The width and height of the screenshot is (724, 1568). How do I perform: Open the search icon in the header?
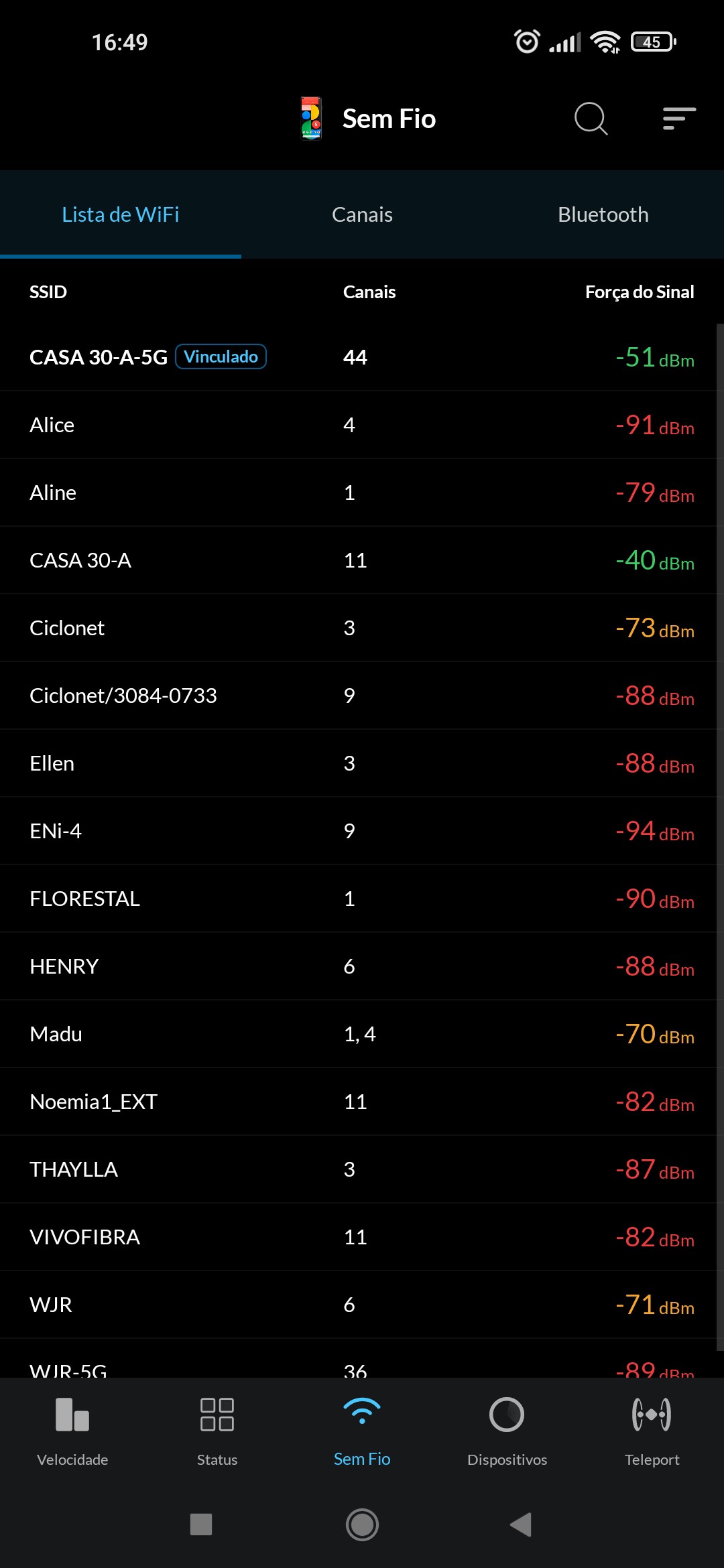pyautogui.click(x=591, y=119)
